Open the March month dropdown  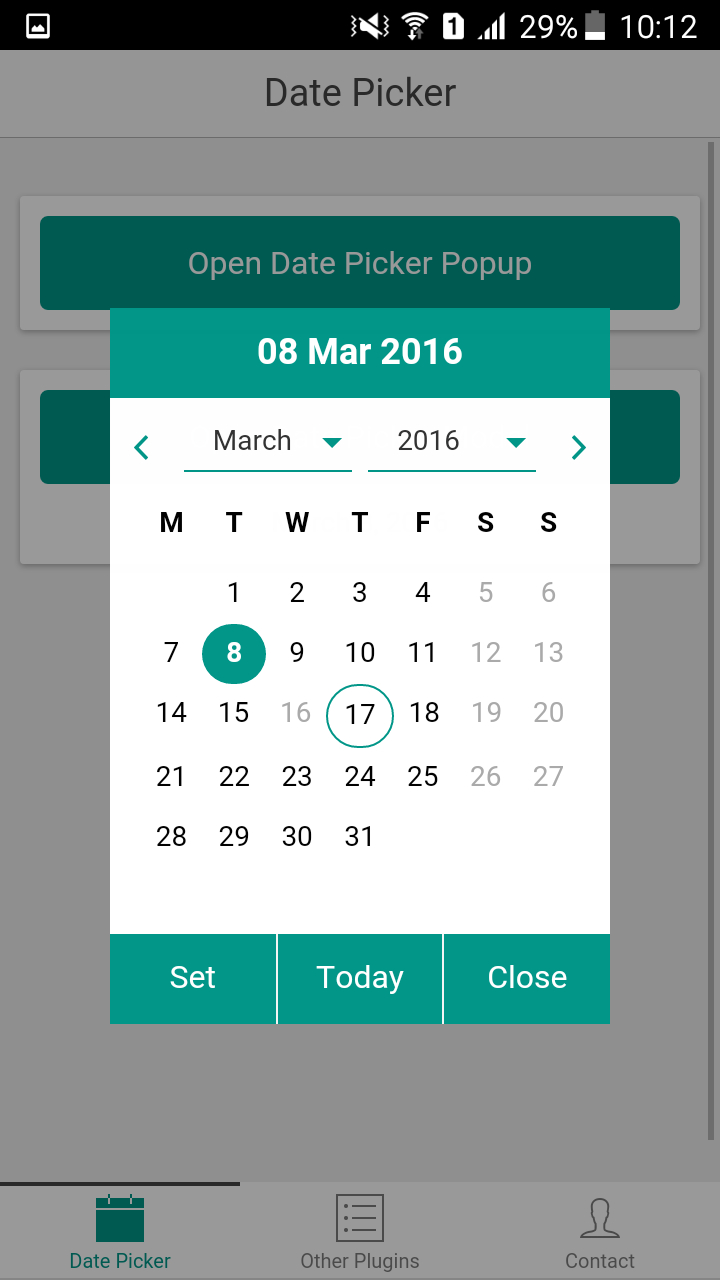(268, 442)
